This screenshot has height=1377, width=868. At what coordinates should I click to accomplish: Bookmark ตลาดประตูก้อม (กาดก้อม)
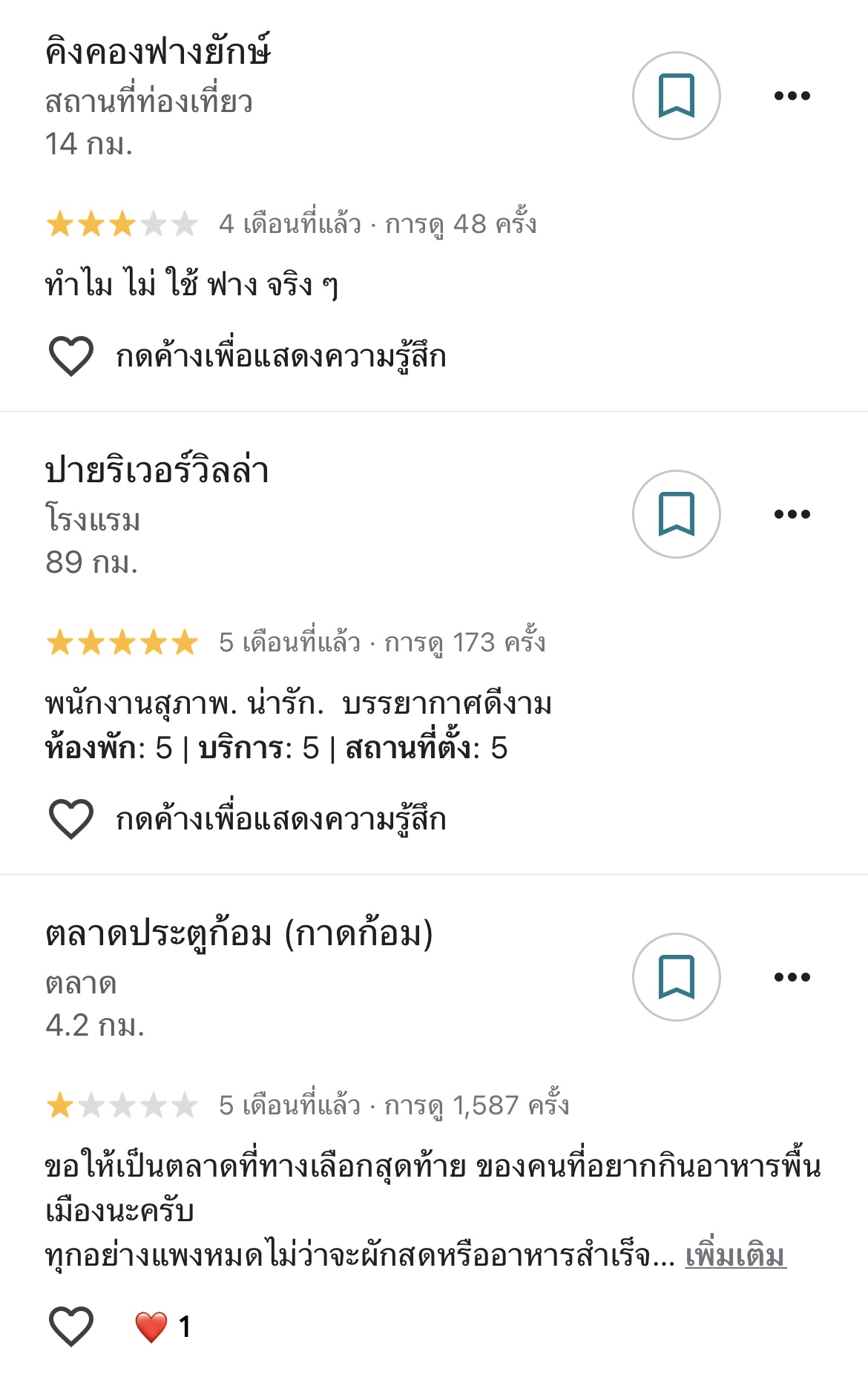(x=676, y=977)
